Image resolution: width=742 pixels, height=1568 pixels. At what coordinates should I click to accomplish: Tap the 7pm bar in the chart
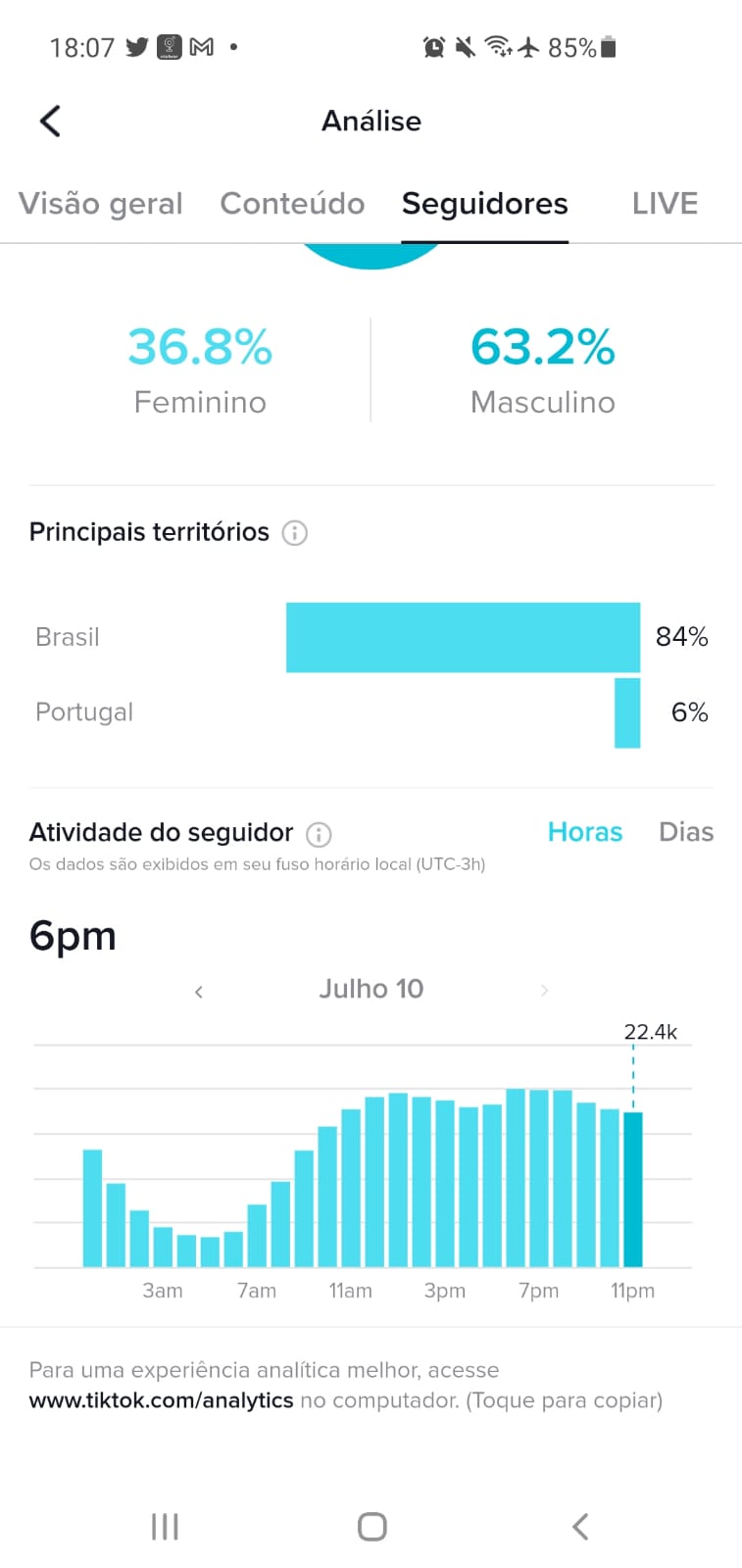(538, 1178)
